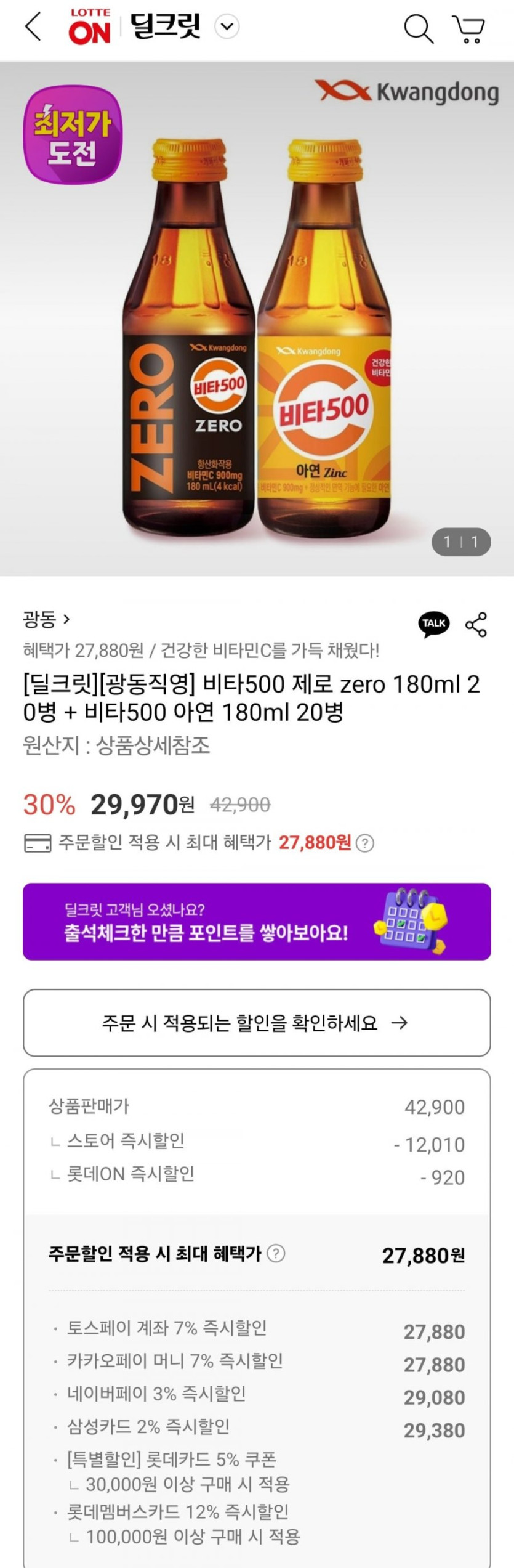Screen dimensions: 514x1568
Task: Open the 광동 brand link
Action: point(46,619)
